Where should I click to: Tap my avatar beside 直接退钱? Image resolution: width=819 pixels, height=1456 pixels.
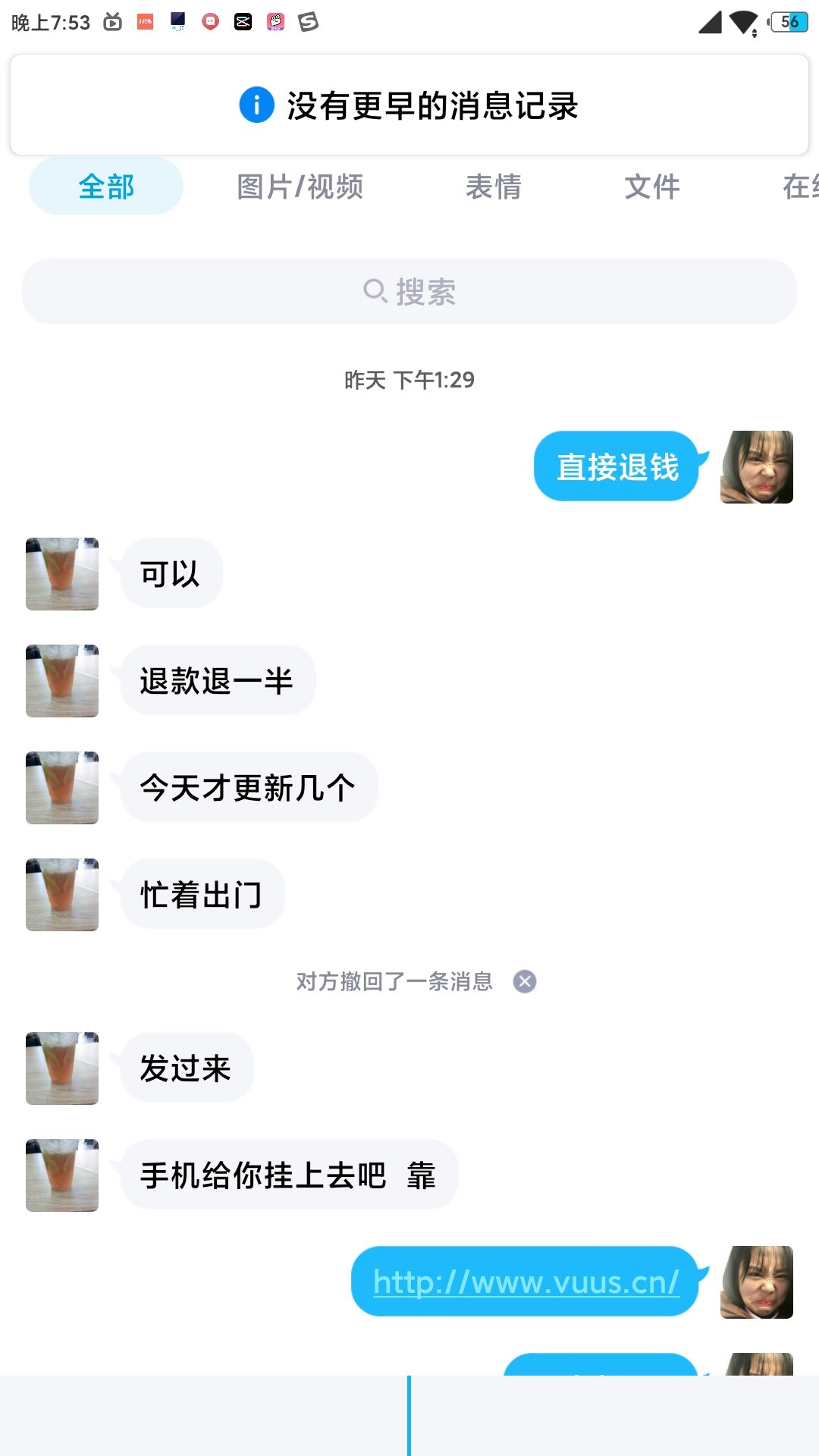click(756, 467)
